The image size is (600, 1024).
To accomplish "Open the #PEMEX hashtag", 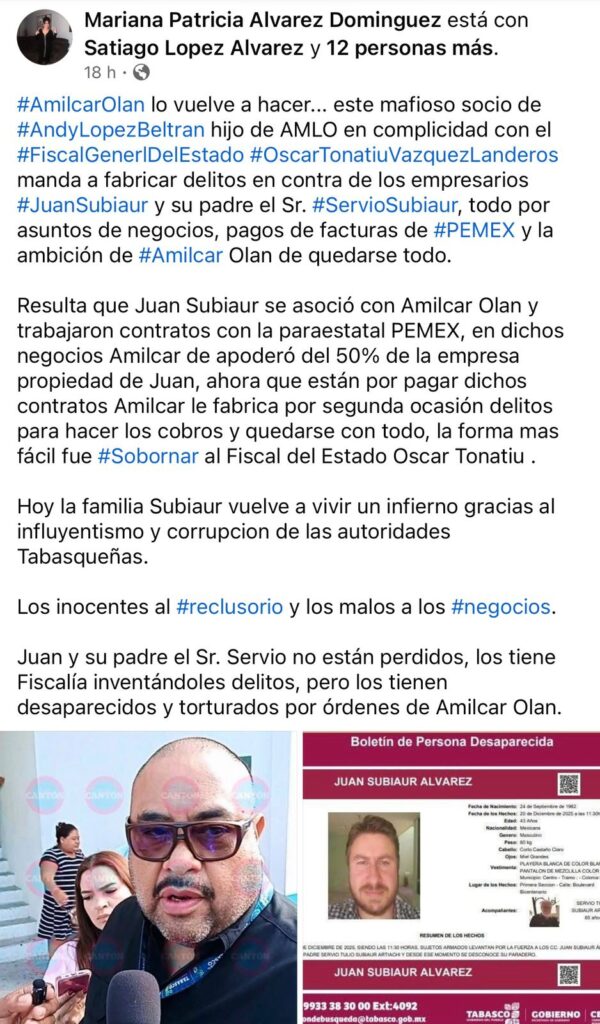I will tap(475, 230).
